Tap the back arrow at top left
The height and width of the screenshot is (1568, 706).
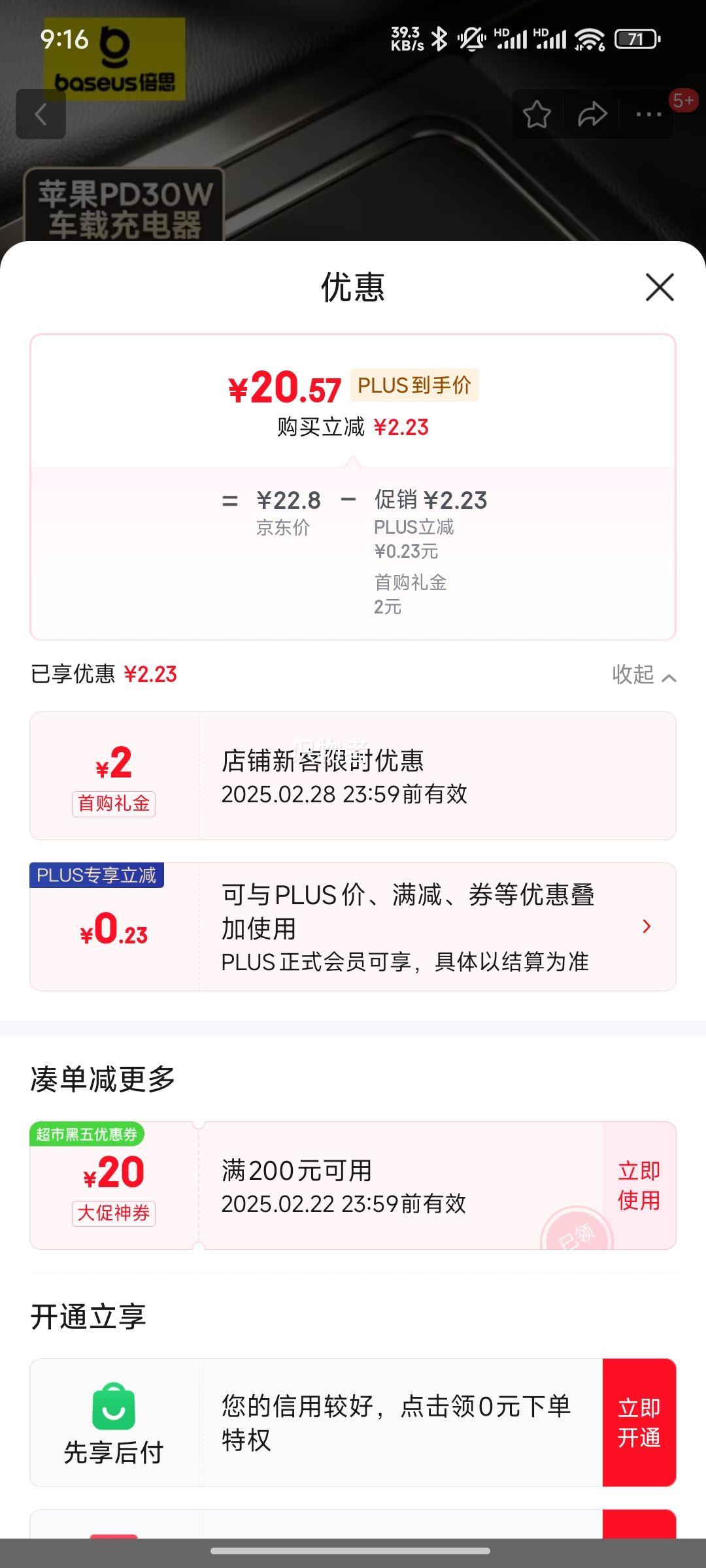tap(41, 115)
